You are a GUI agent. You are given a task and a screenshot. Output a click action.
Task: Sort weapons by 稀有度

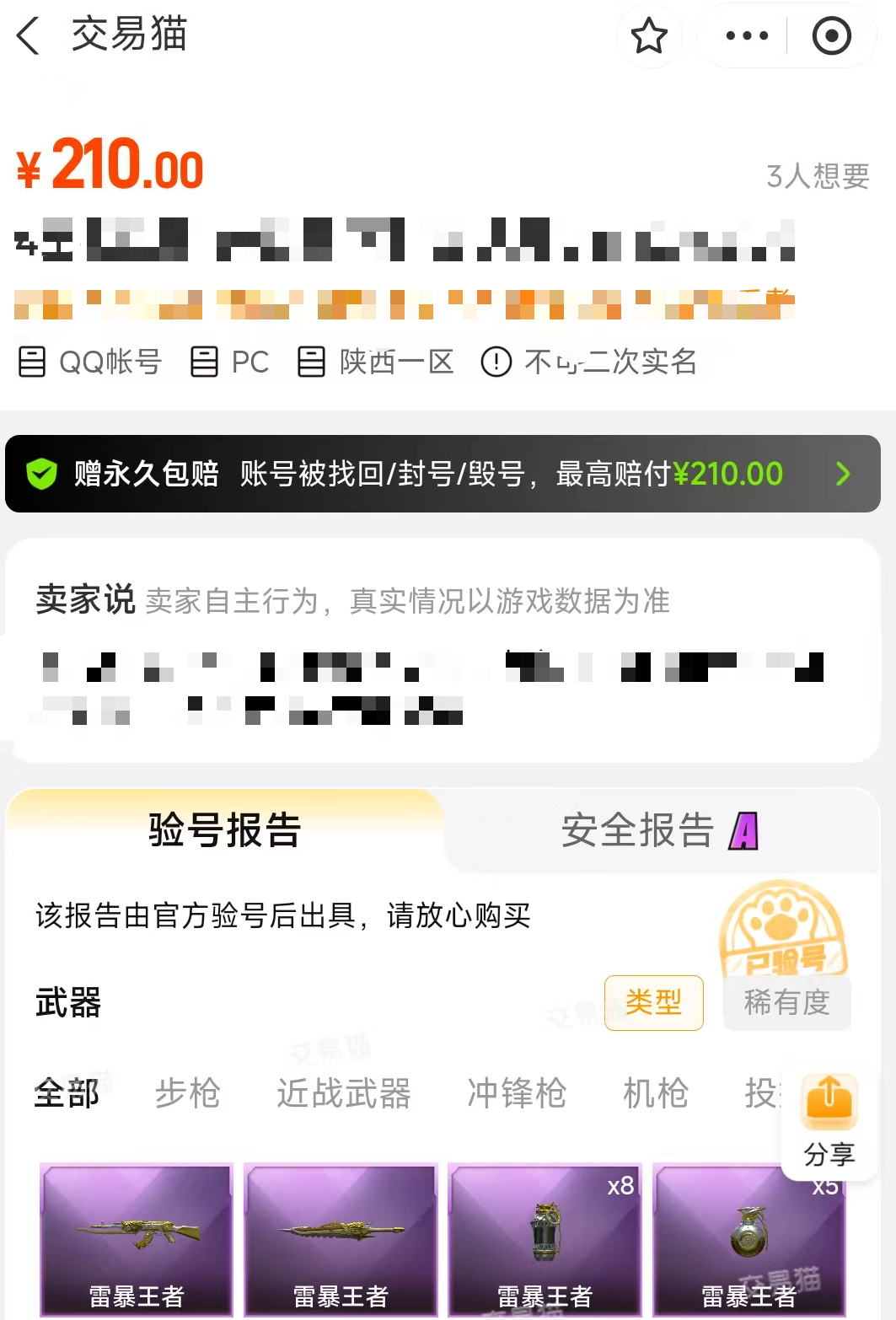pos(786,1002)
